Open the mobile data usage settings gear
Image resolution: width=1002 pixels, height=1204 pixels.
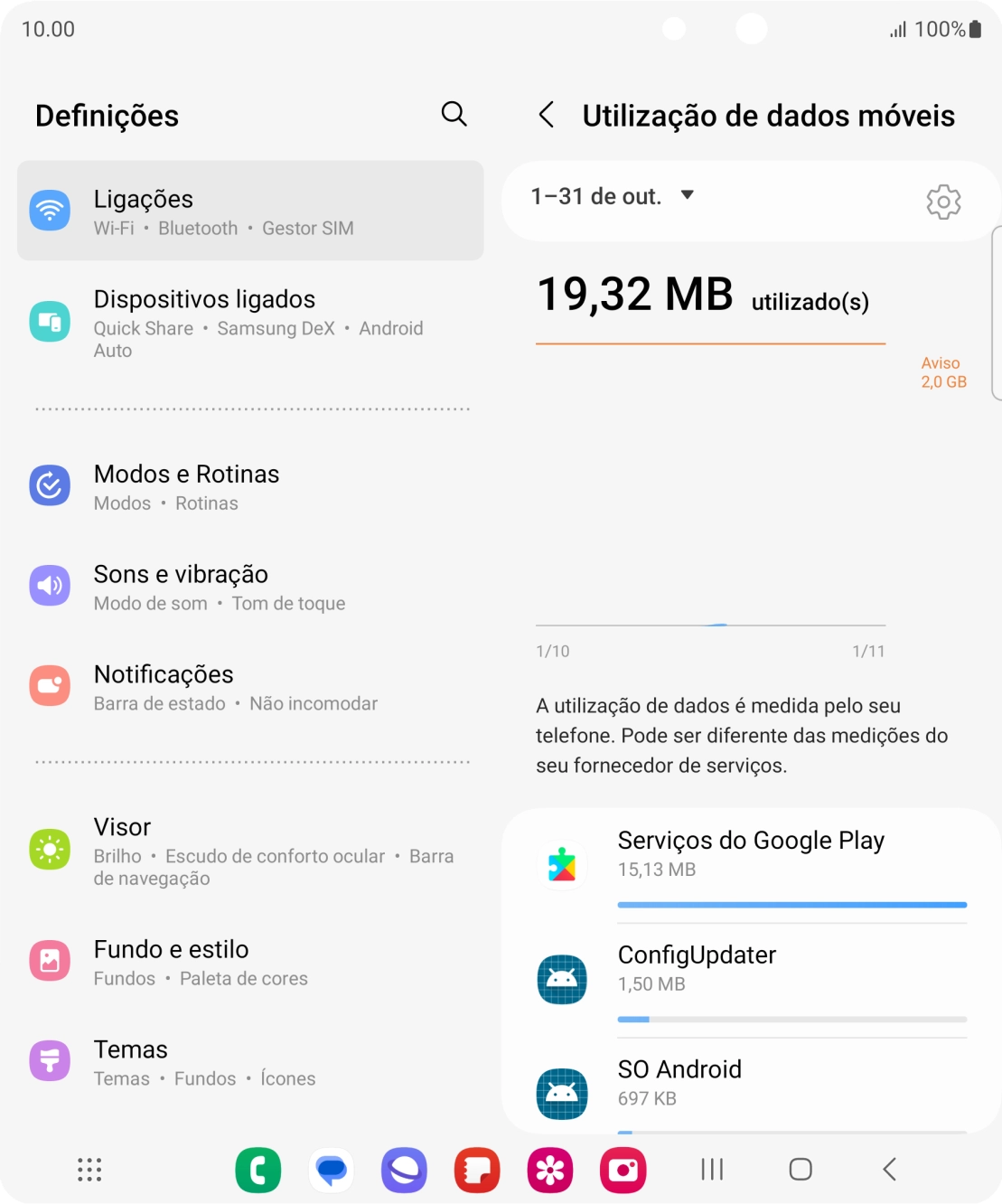(x=943, y=201)
